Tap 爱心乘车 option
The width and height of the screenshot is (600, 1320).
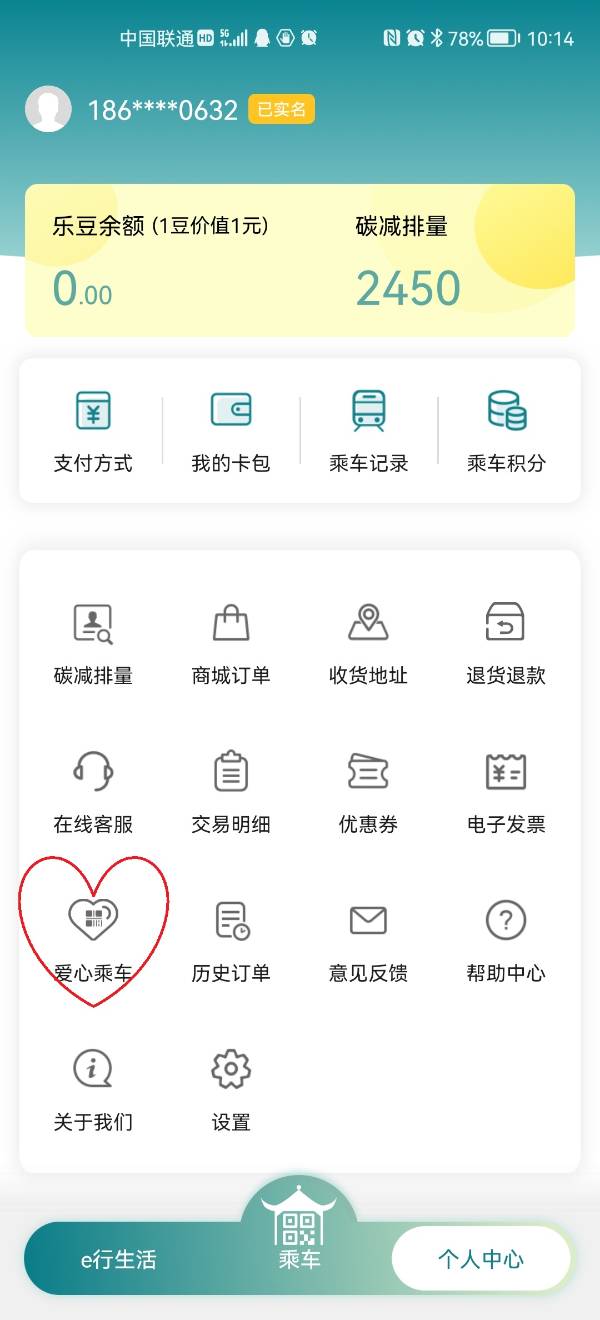[93, 941]
